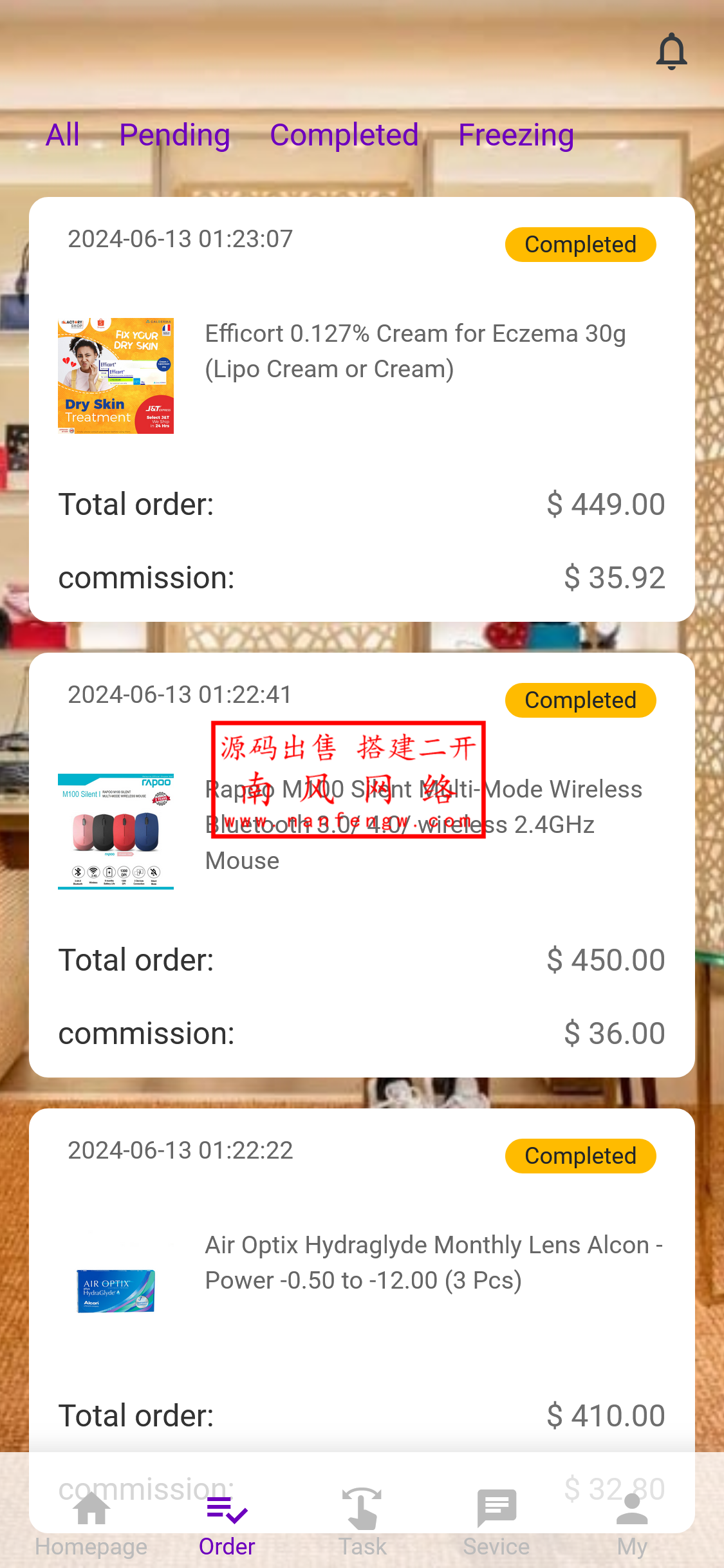
Task: Go to Homepage in bottom navigation
Action: (x=91, y=1522)
